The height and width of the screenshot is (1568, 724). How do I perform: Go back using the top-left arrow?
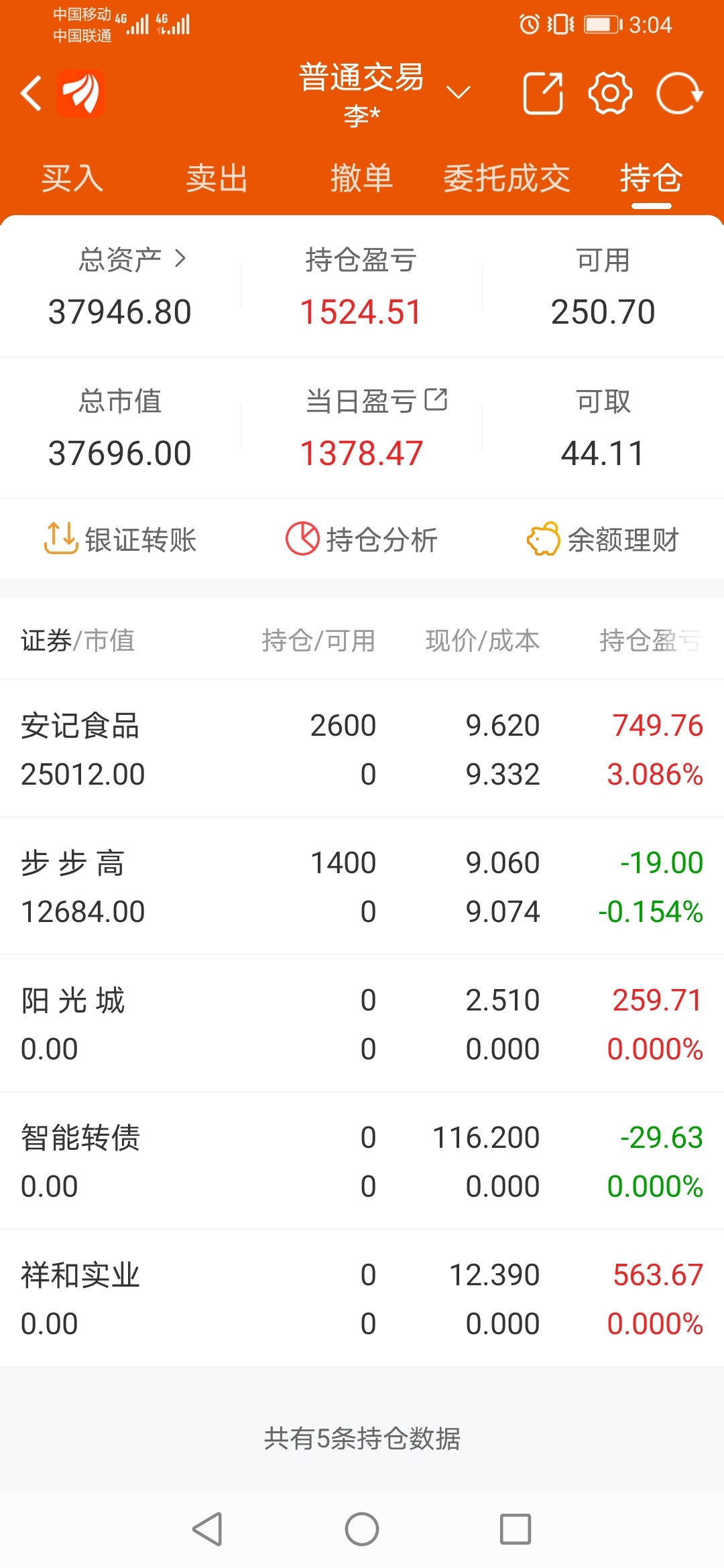pyautogui.click(x=32, y=93)
